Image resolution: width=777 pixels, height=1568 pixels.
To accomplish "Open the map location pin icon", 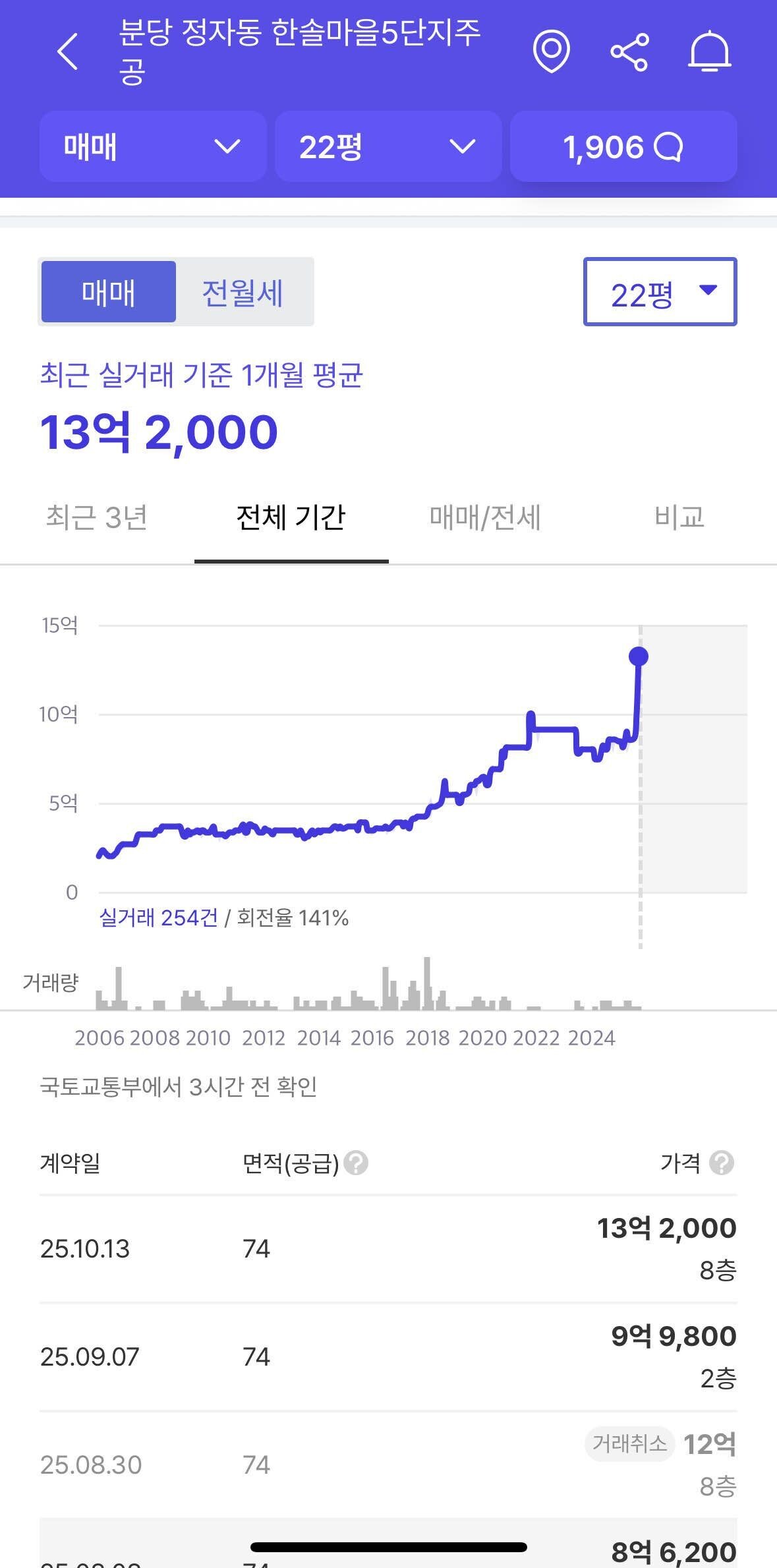I will 552,51.
